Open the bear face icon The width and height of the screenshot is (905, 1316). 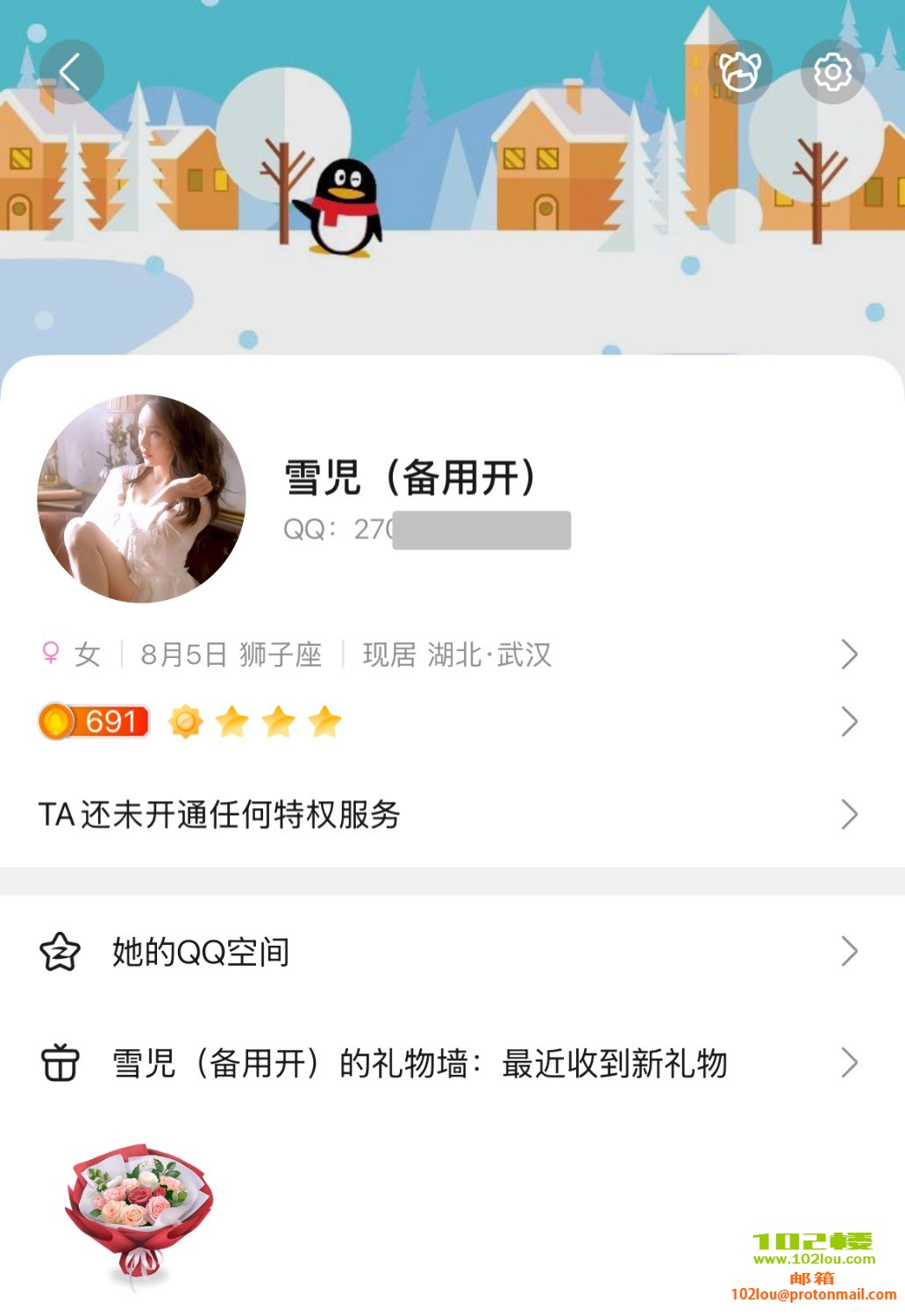click(x=740, y=72)
